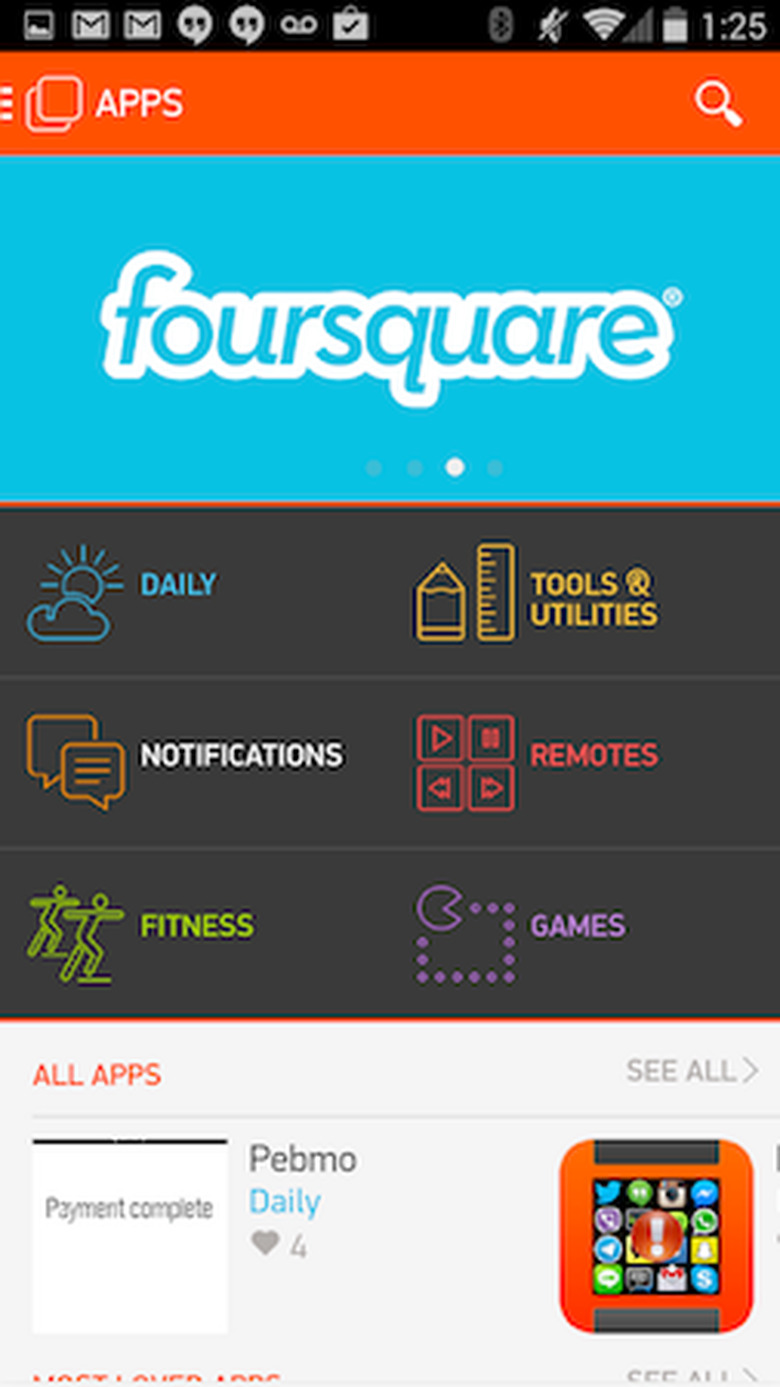Open the search magnifier
780x1387 pixels.
(x=718, y=104)
